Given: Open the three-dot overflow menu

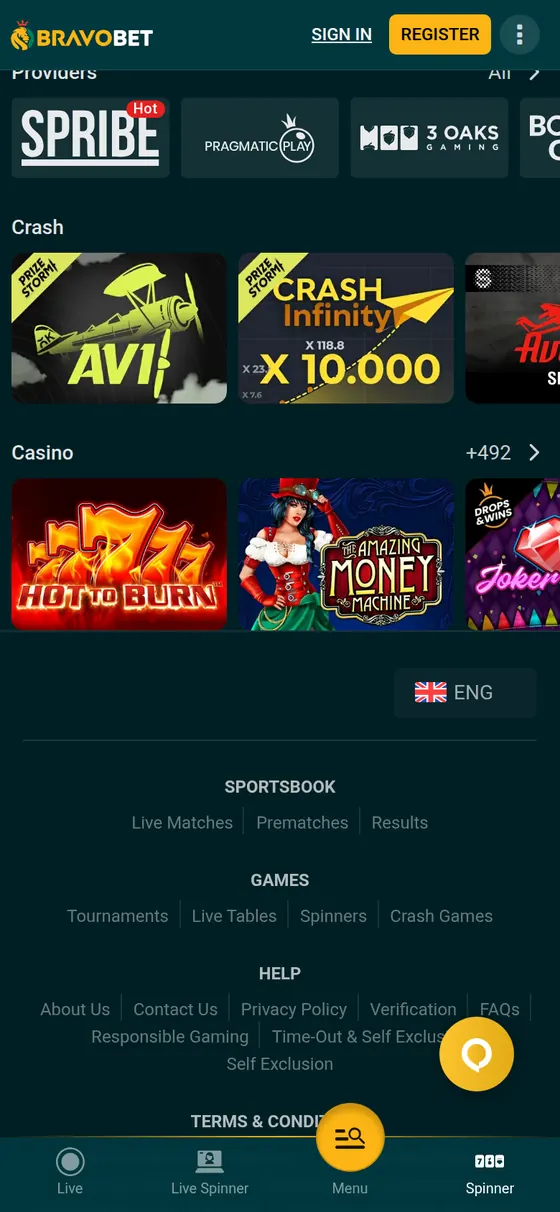Looking at the screenshot, I should pos(519,35).
